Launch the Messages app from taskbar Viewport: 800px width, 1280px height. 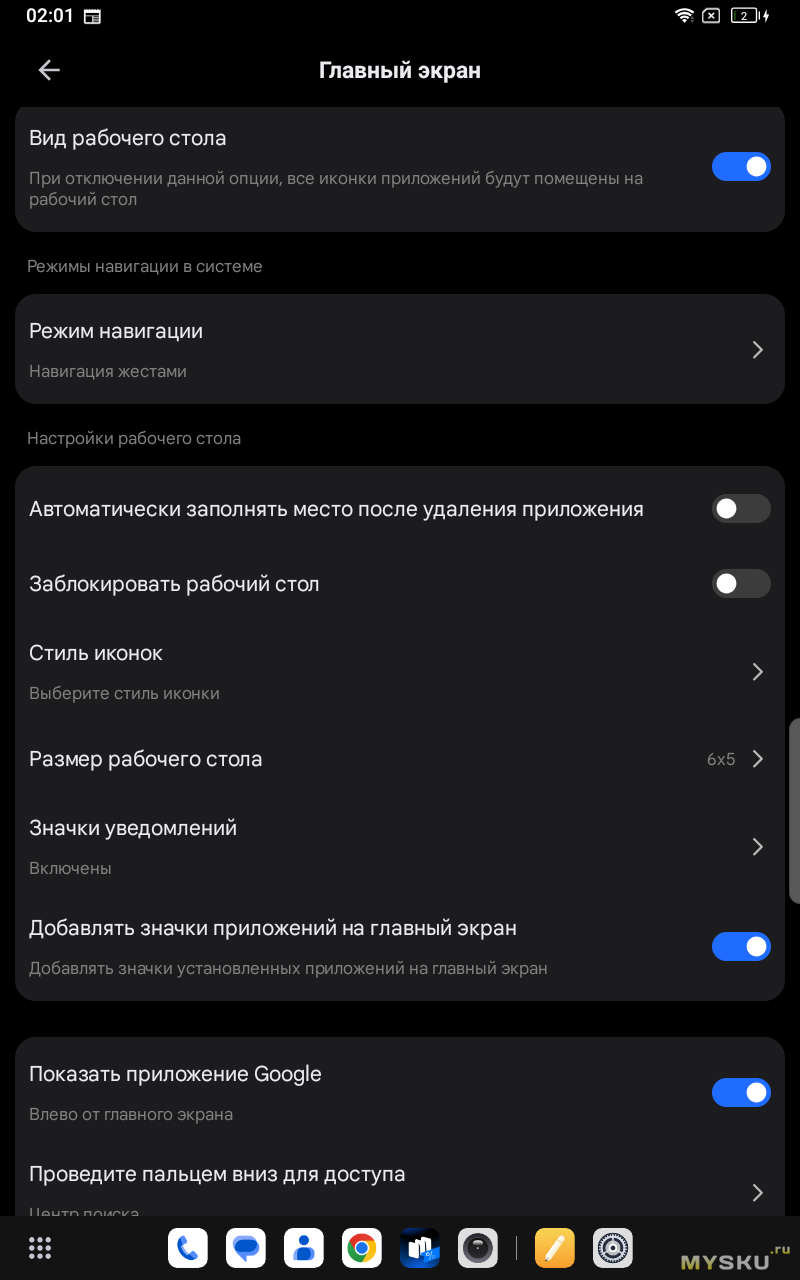(x=246, y=1248)
